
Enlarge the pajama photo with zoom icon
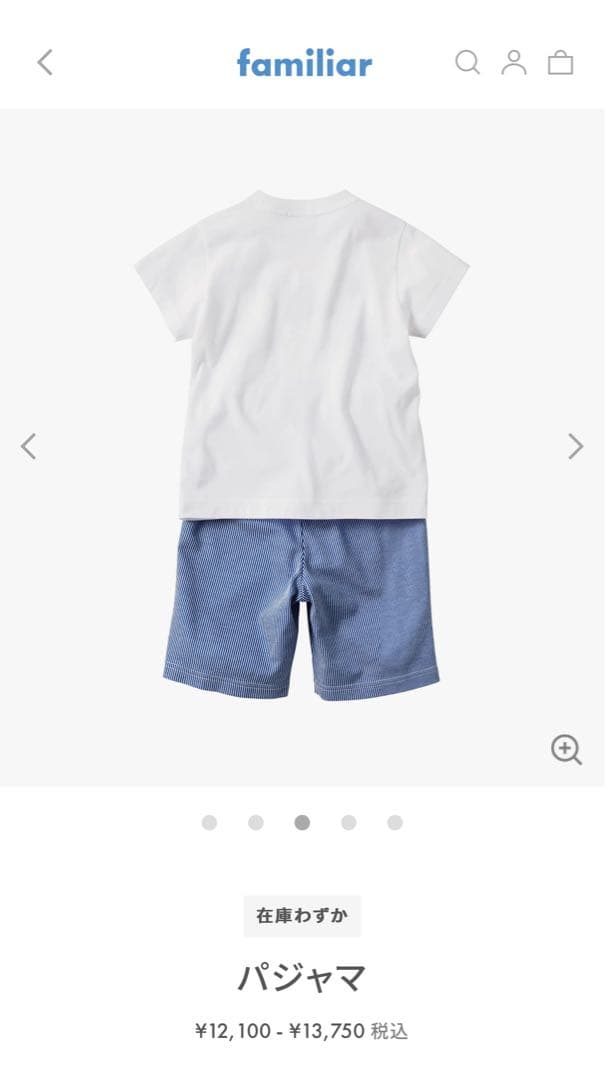click(x=566, y=749)
